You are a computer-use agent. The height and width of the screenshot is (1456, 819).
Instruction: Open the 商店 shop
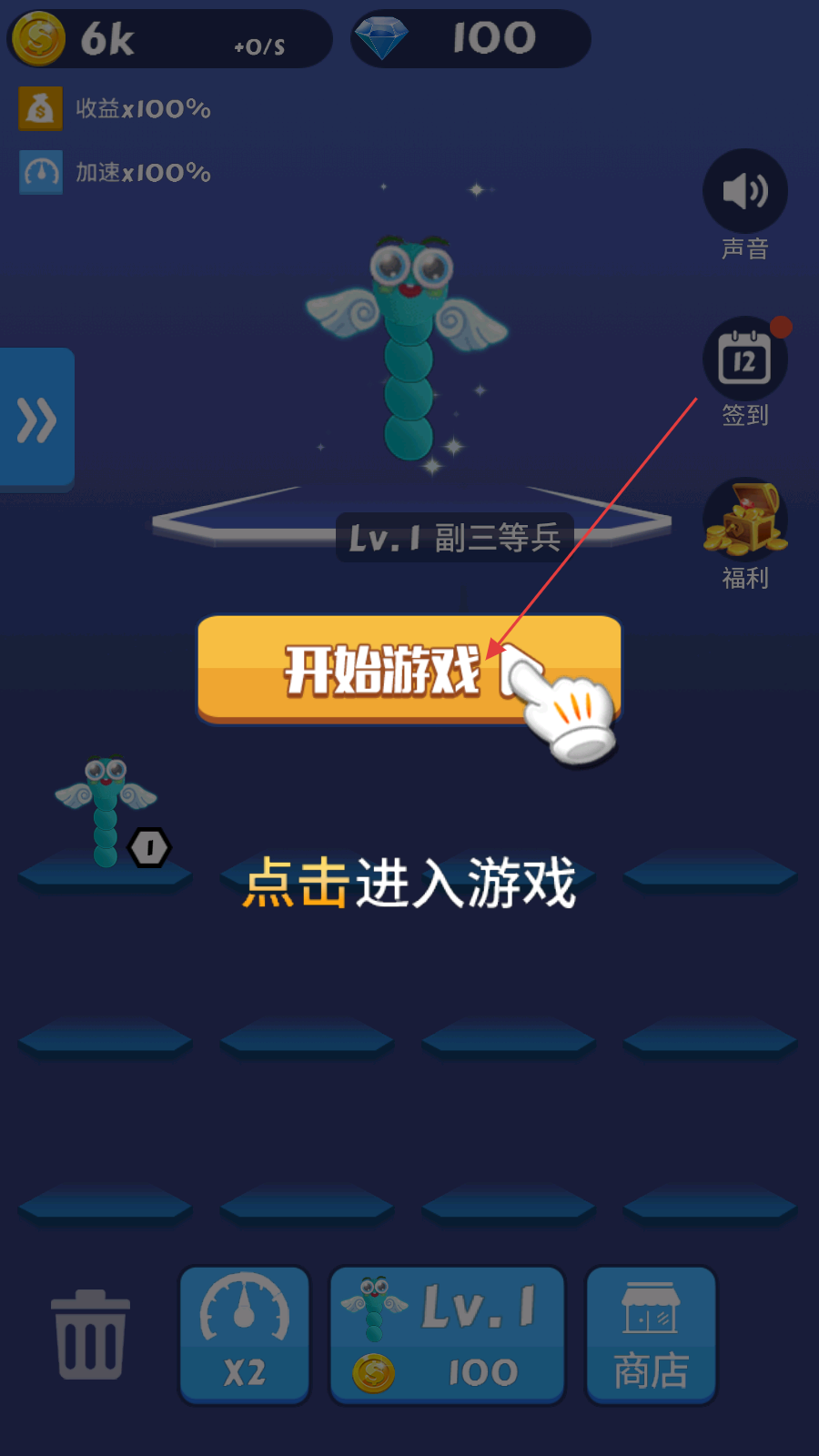[x=651, y=1334]
